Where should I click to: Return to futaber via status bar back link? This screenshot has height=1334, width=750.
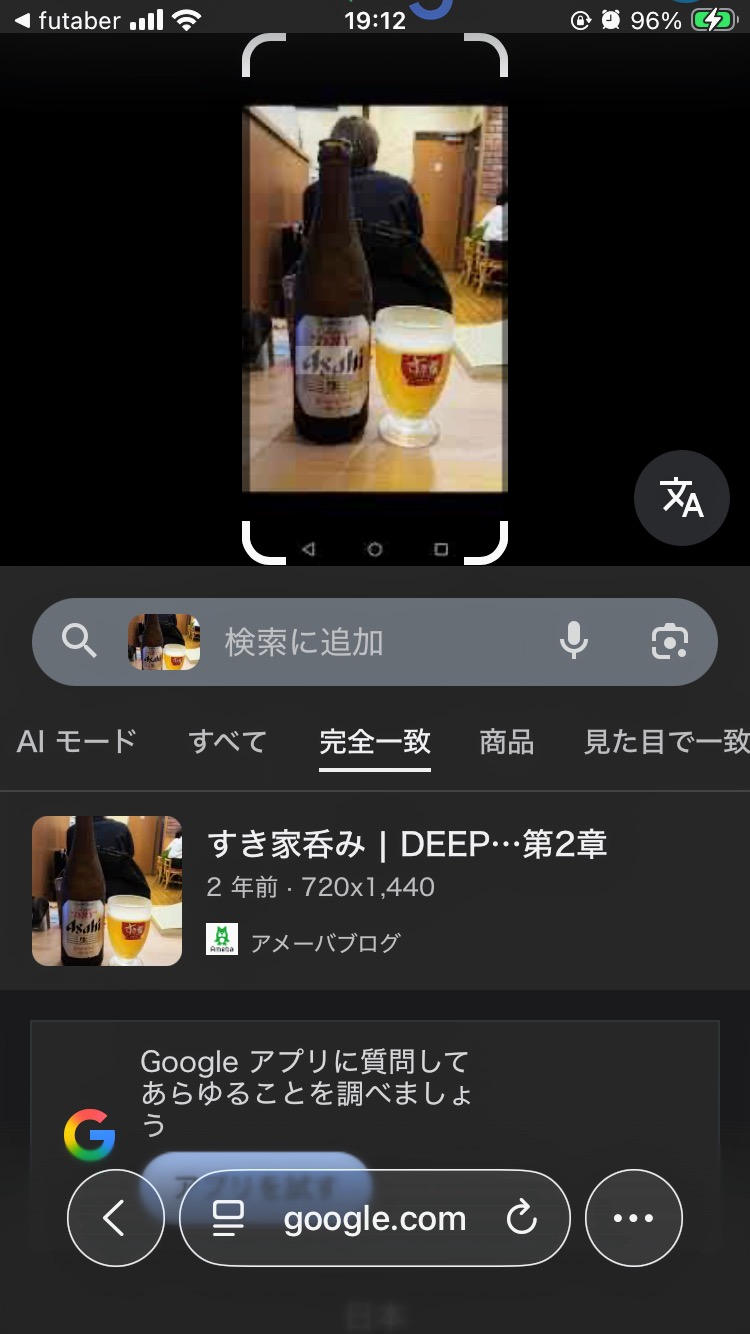click(67, 20)
